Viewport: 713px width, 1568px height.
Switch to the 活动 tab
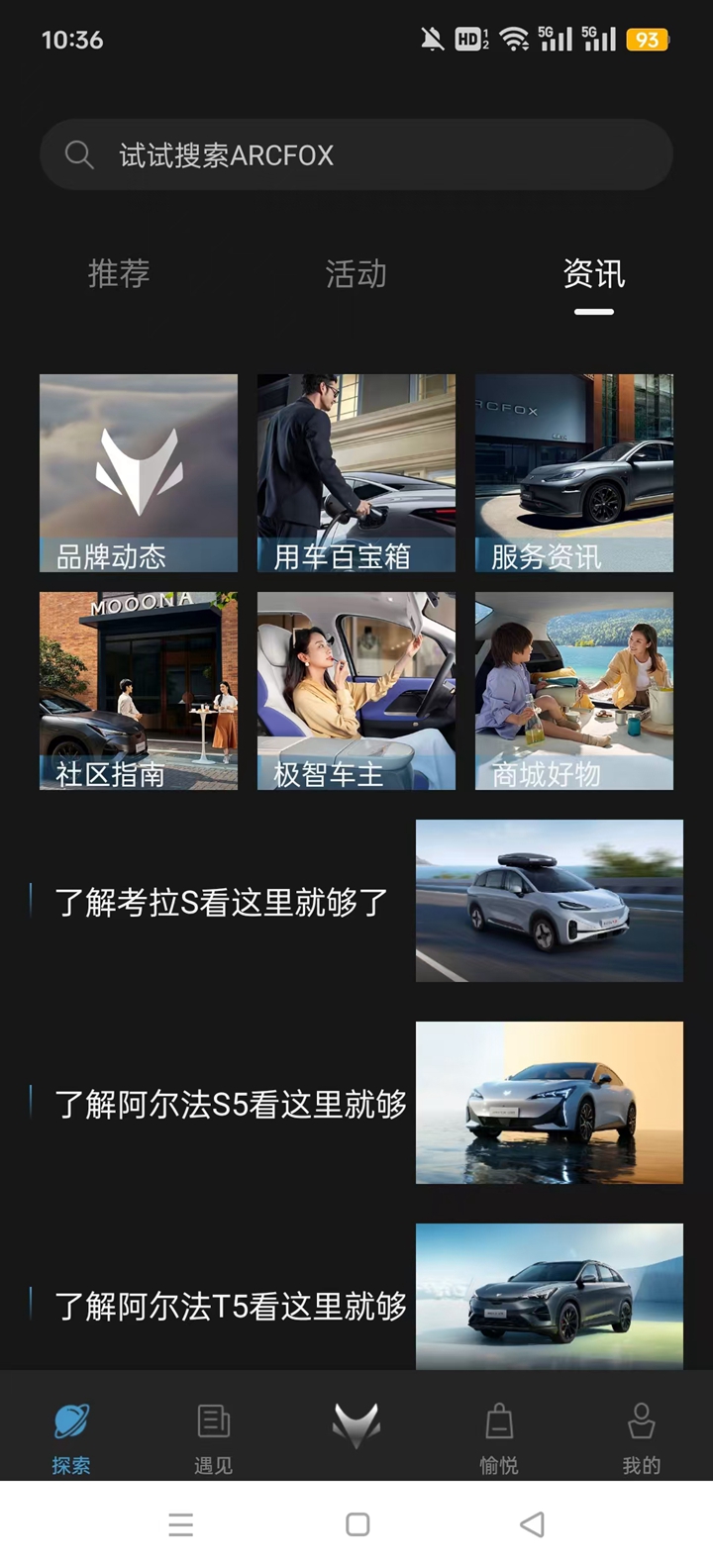(356, 273)
